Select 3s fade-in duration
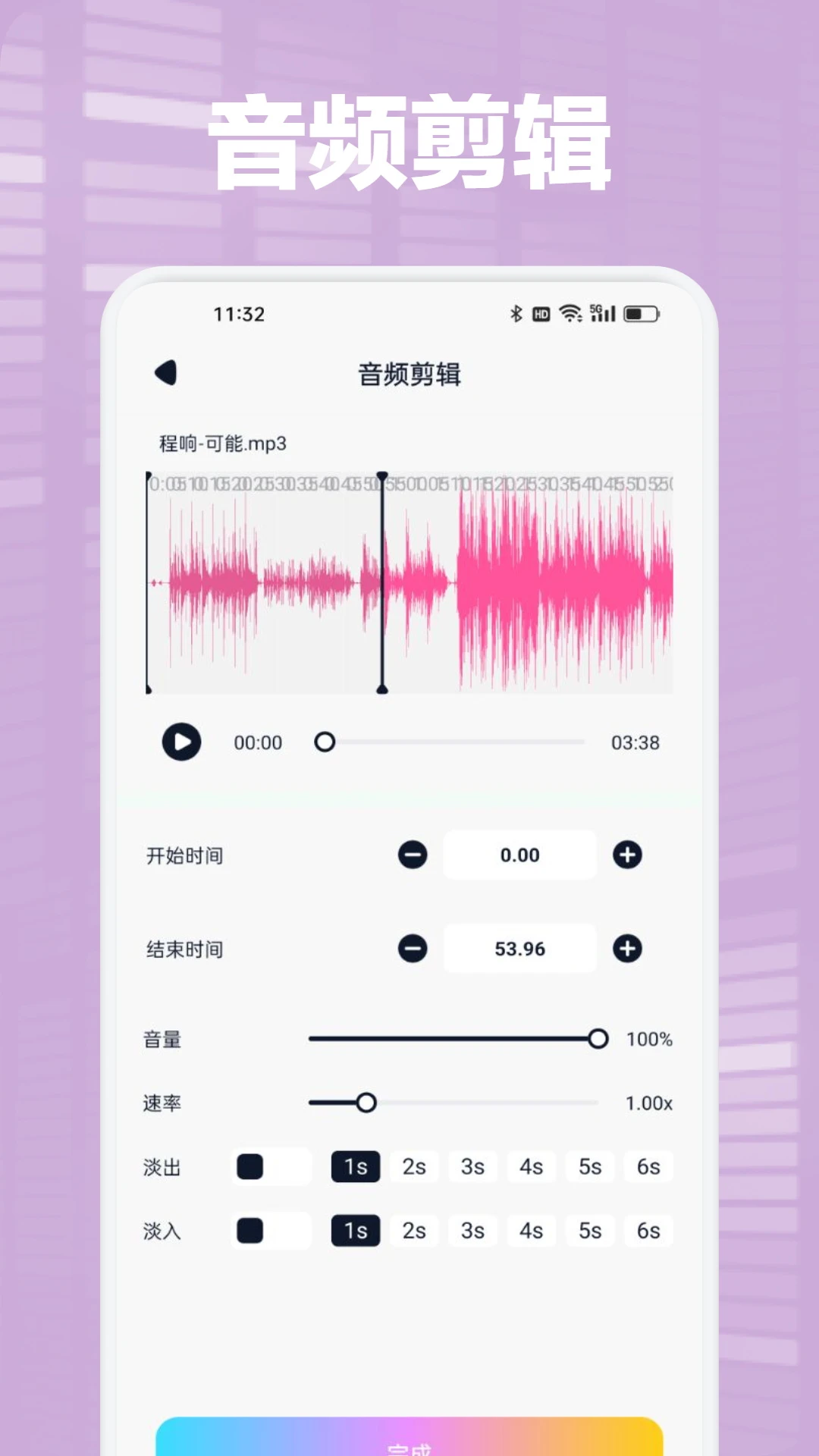The height and width of the screenshot is (1456, 819). [x=472, y=1231]
